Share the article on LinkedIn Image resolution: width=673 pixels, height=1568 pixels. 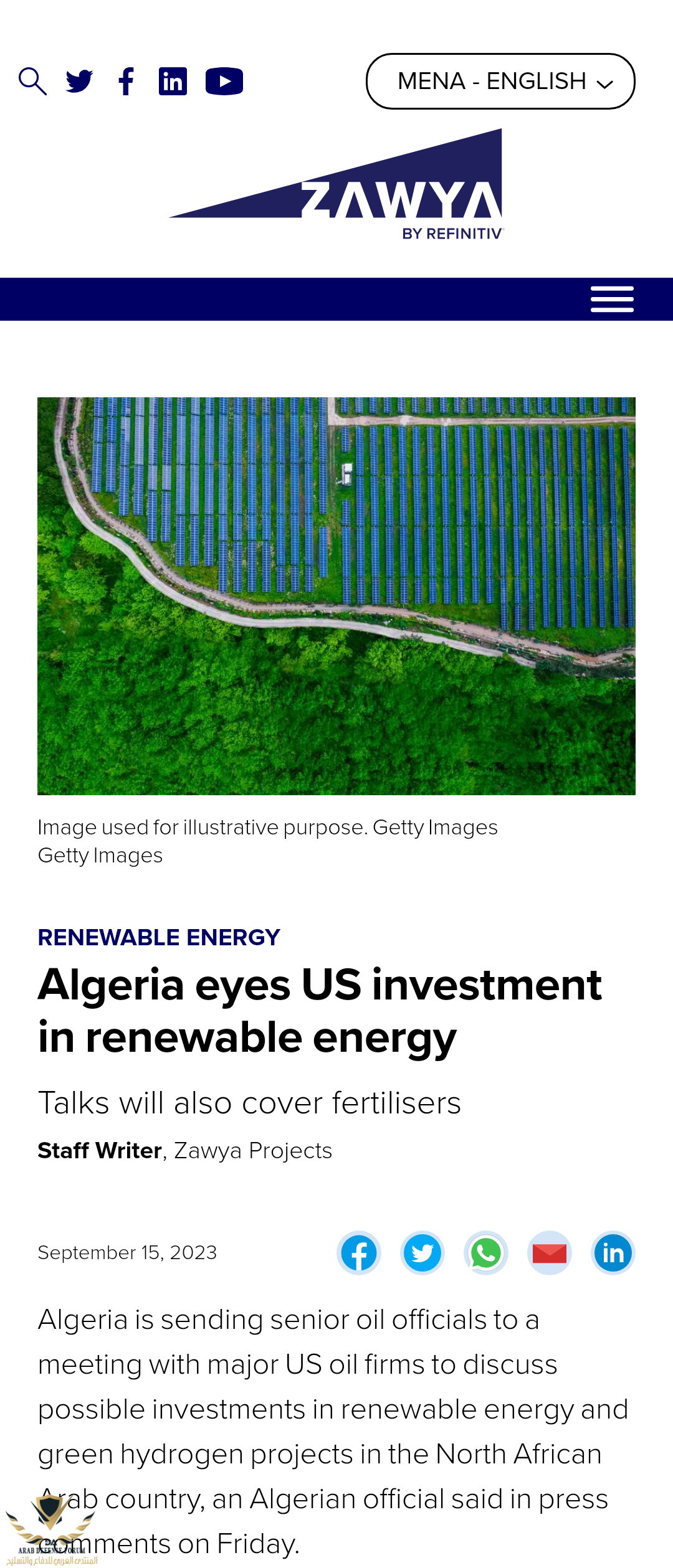point(613,1253)
